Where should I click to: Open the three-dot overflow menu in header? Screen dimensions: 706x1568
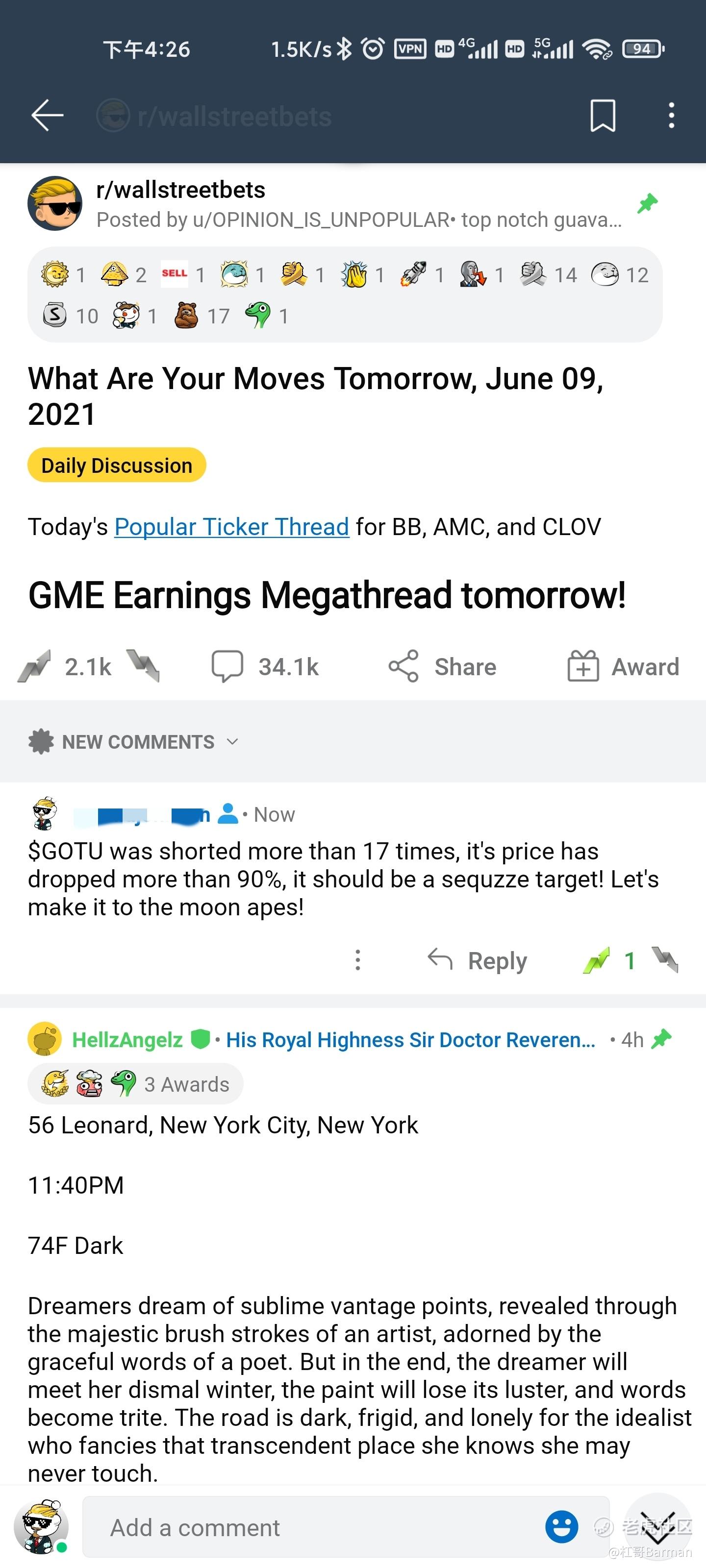coord(671,115)
